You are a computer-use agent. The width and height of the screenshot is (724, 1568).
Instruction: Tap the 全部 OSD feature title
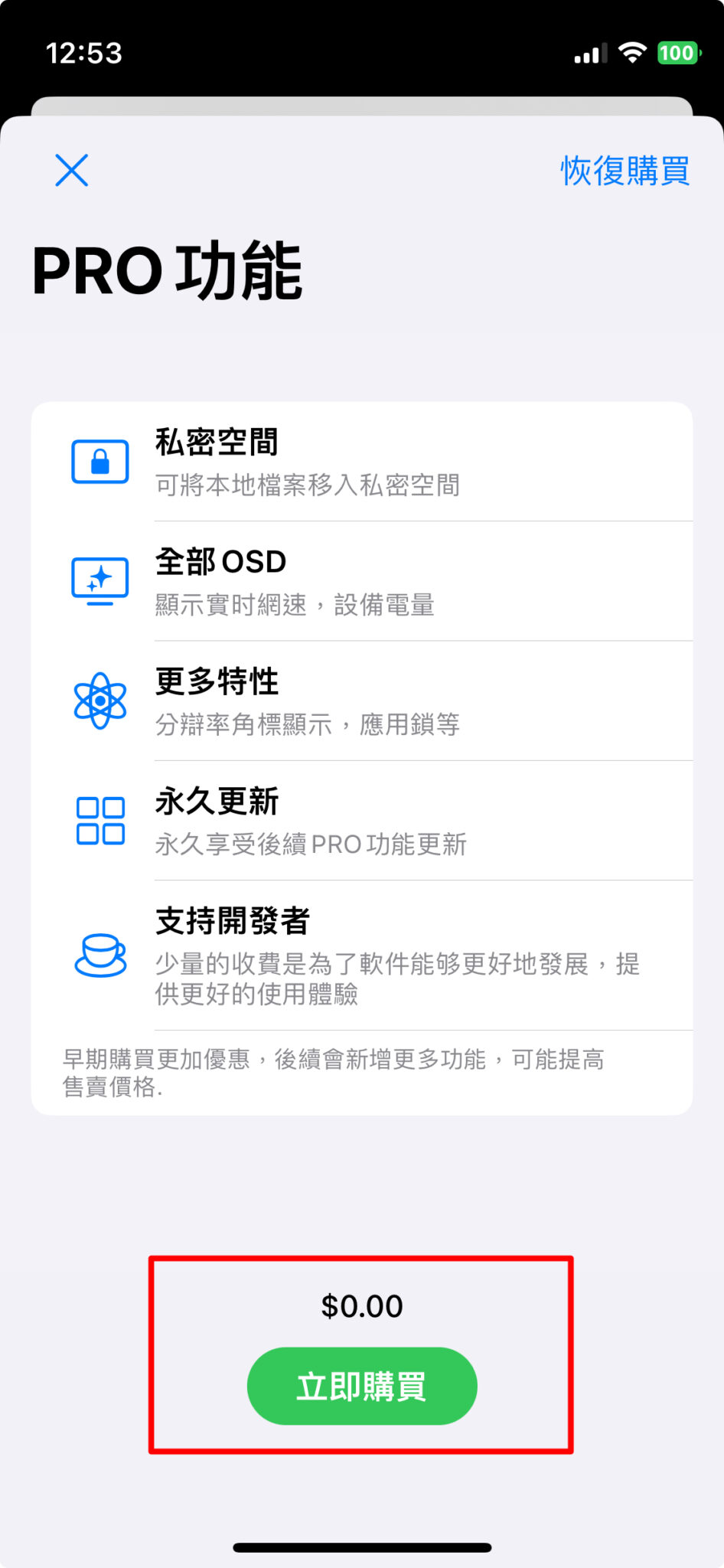point(220,562)
